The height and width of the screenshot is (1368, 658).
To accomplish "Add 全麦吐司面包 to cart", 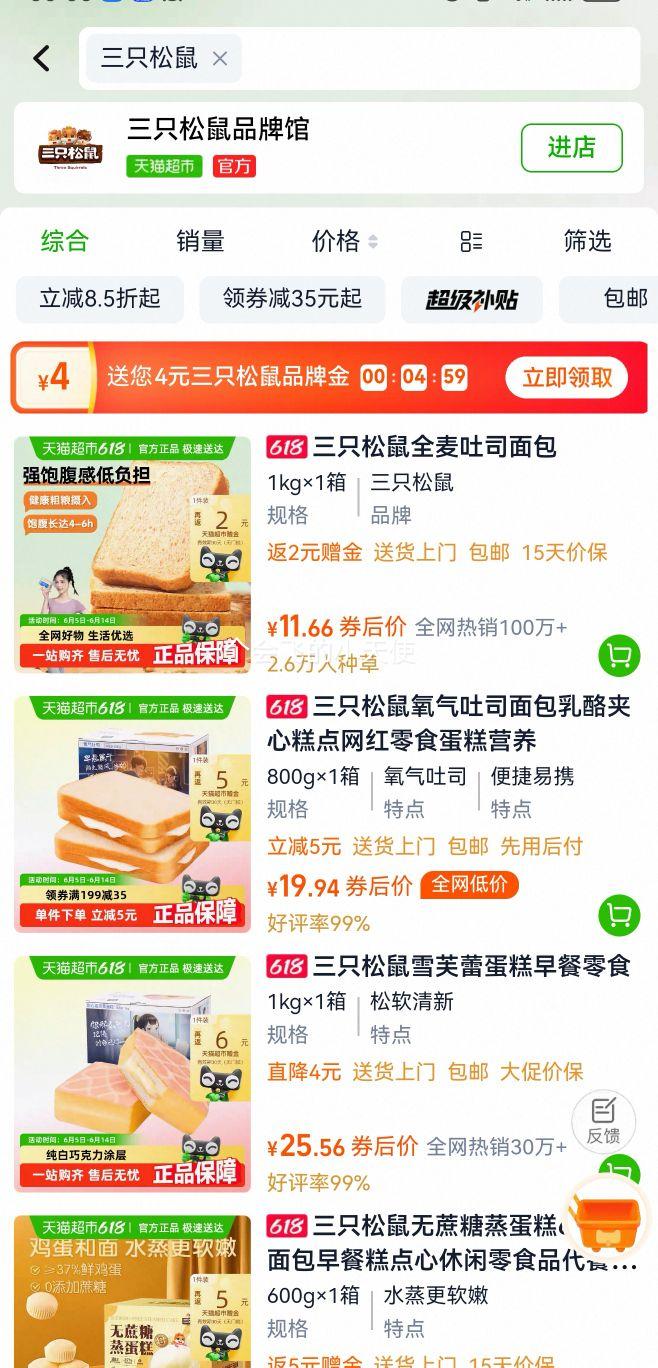I will (619, 656).
